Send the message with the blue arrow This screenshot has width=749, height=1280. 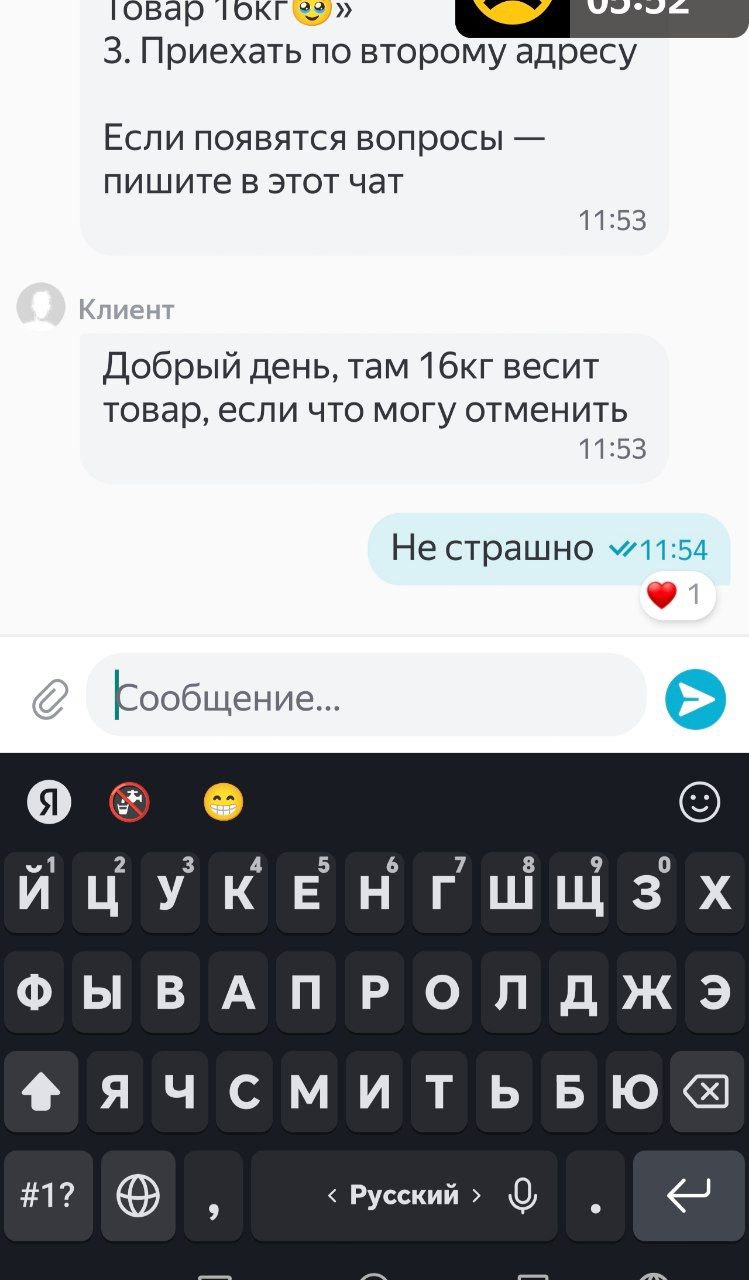click(x=695, y=699)
